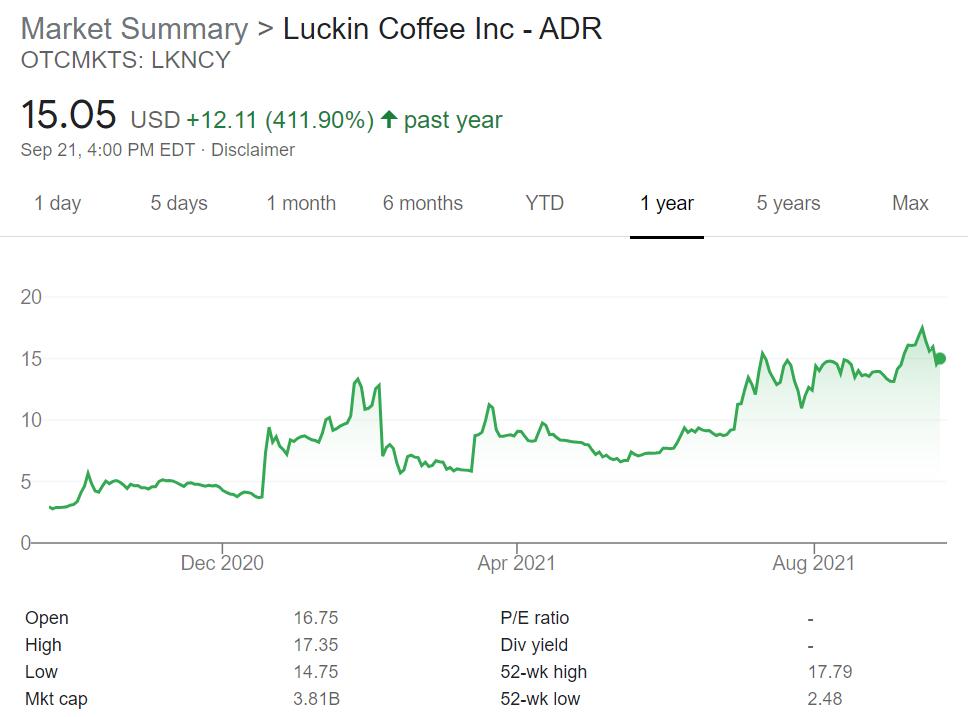
Task: Open the Disclaimer link
Action: coord(252,150)
